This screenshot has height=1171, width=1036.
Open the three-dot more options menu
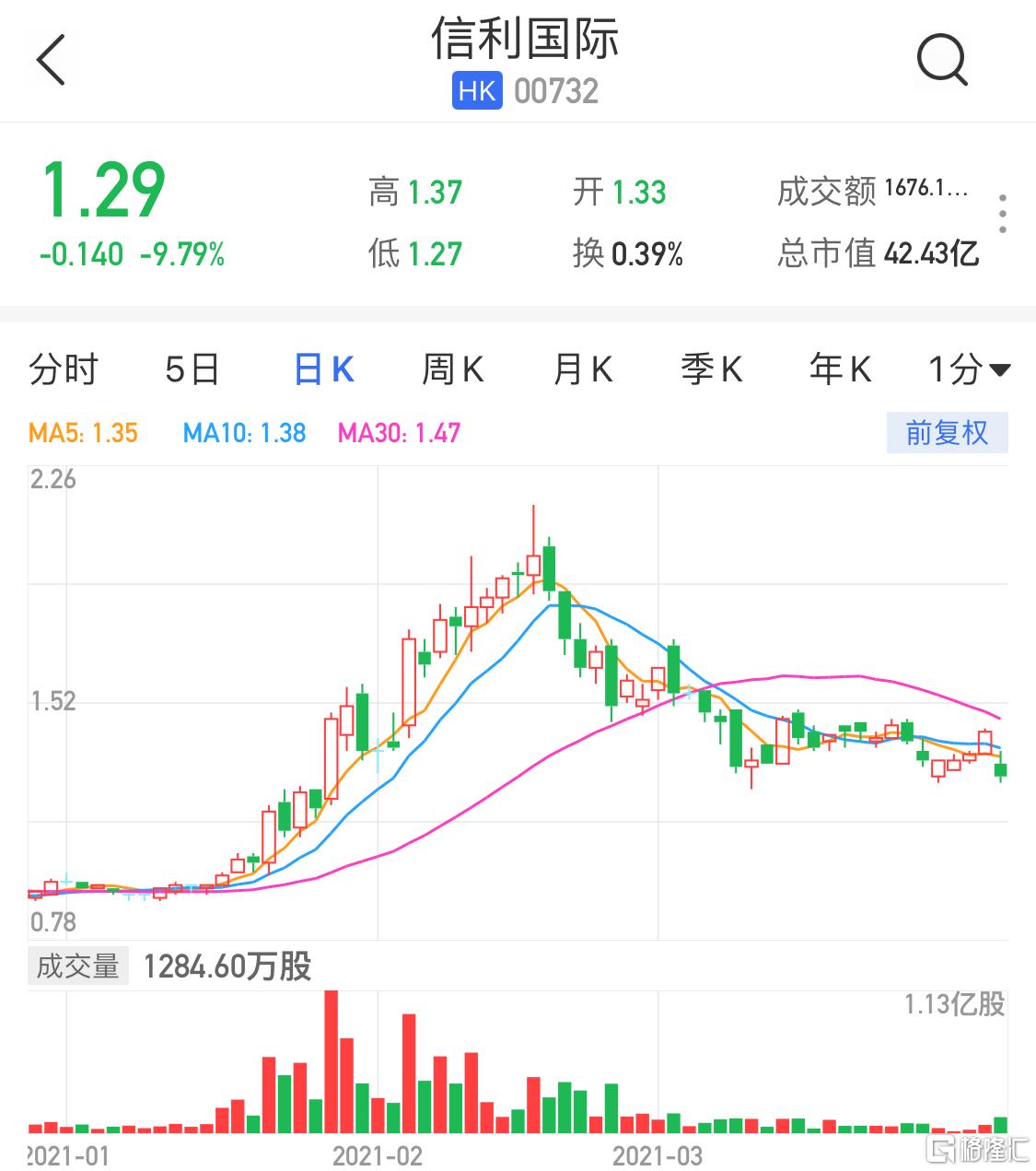coord(1004,212)
